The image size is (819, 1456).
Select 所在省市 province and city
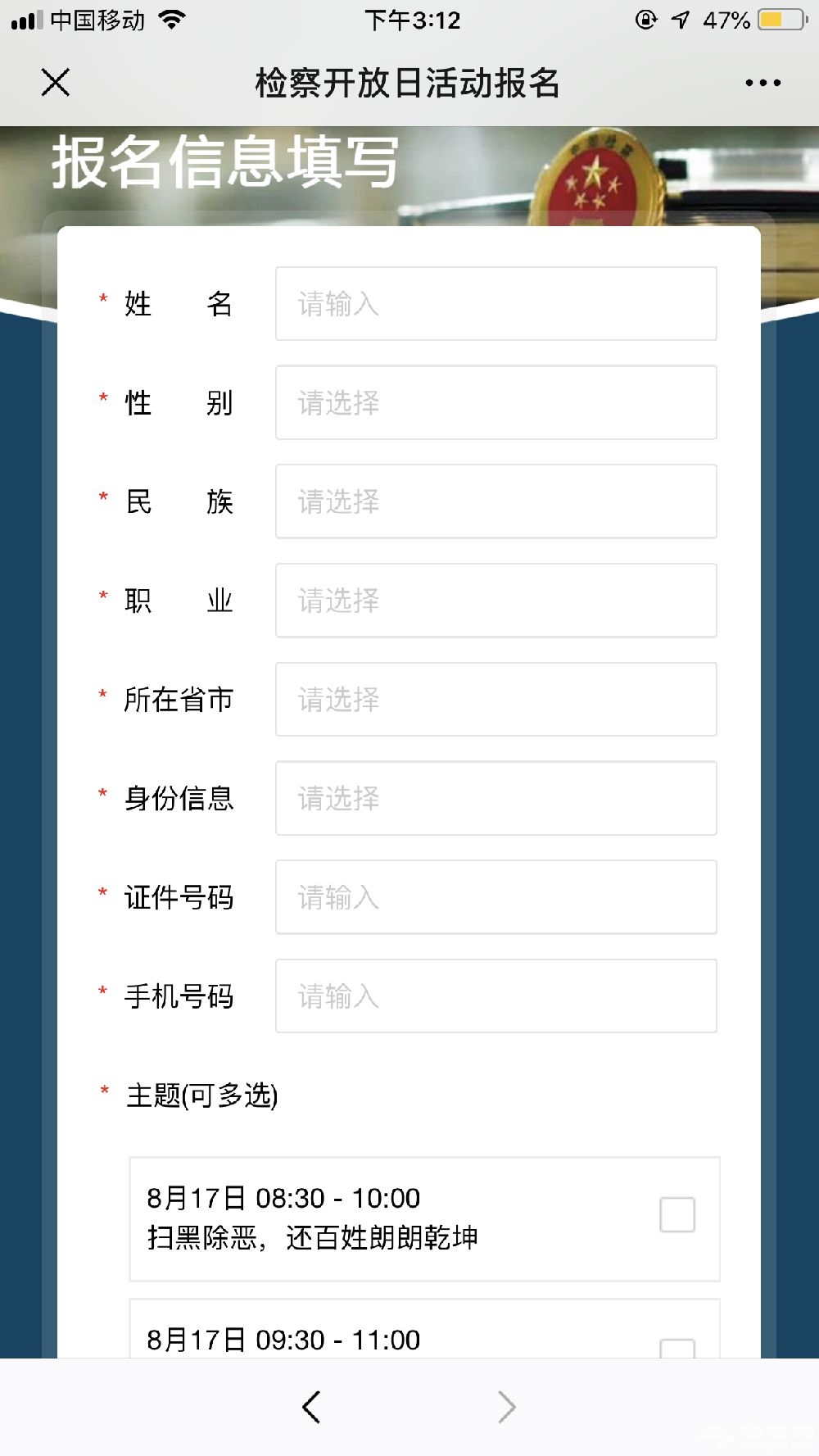[496, 700]
